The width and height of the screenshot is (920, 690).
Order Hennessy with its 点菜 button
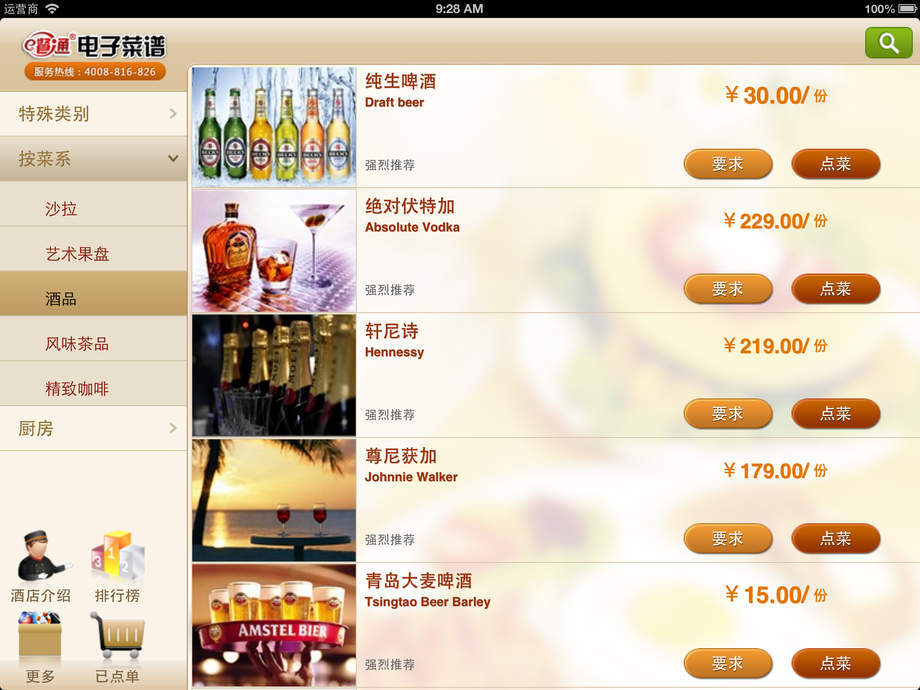[835, 414]
